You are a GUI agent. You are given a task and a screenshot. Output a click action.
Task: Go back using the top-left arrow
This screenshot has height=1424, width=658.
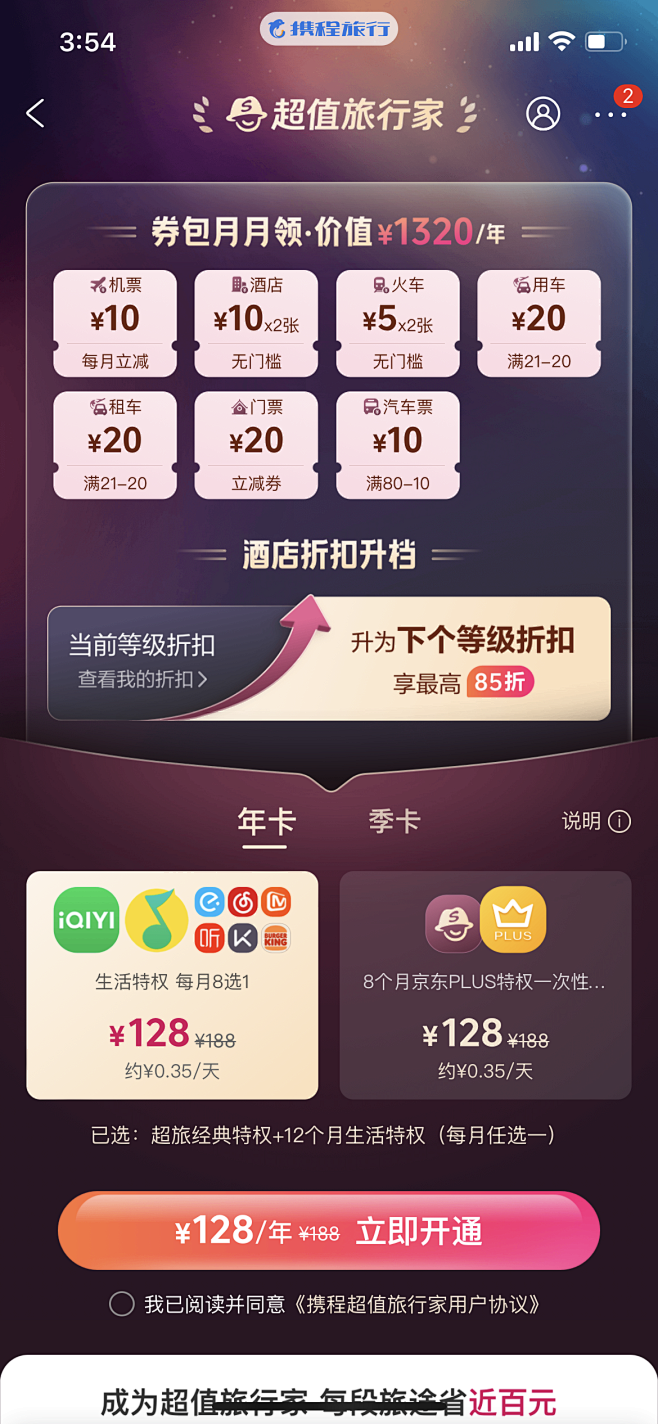[x=36, y=114]
